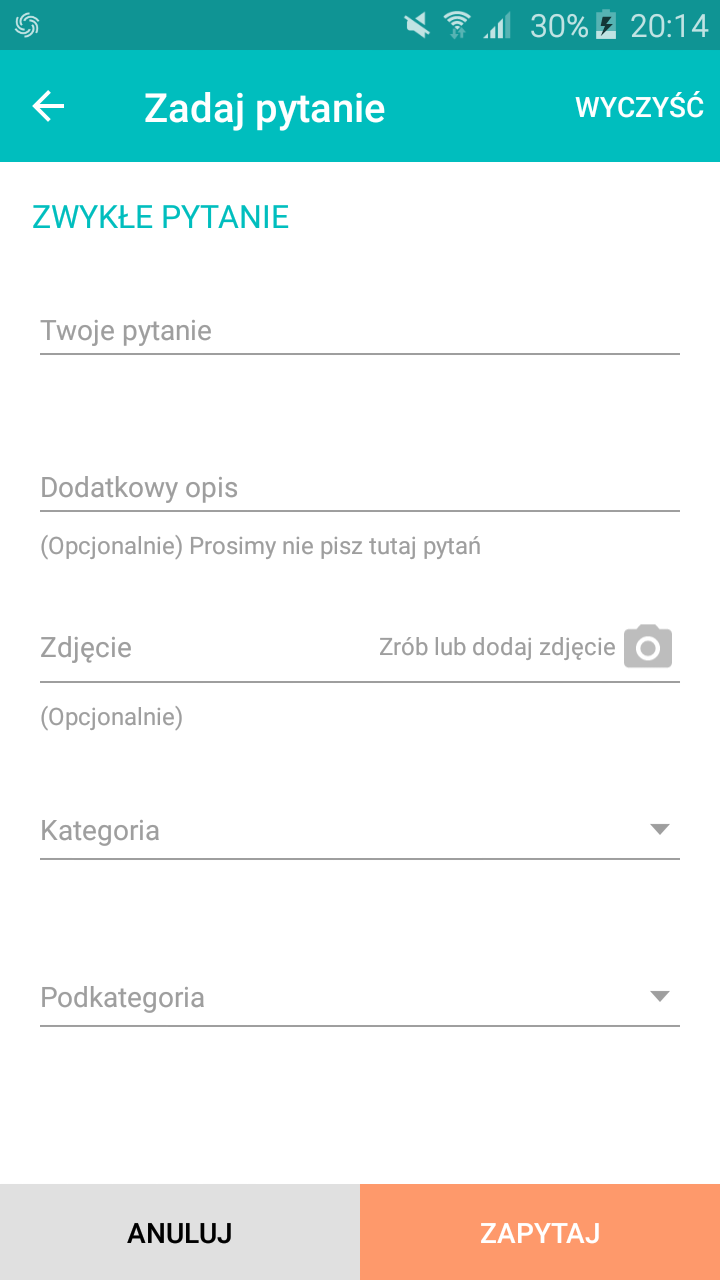Submit question with ZAPYTAJ button
This screenshot has width=720, height=1280.
pyautogui.click(x=540, y=1232)
